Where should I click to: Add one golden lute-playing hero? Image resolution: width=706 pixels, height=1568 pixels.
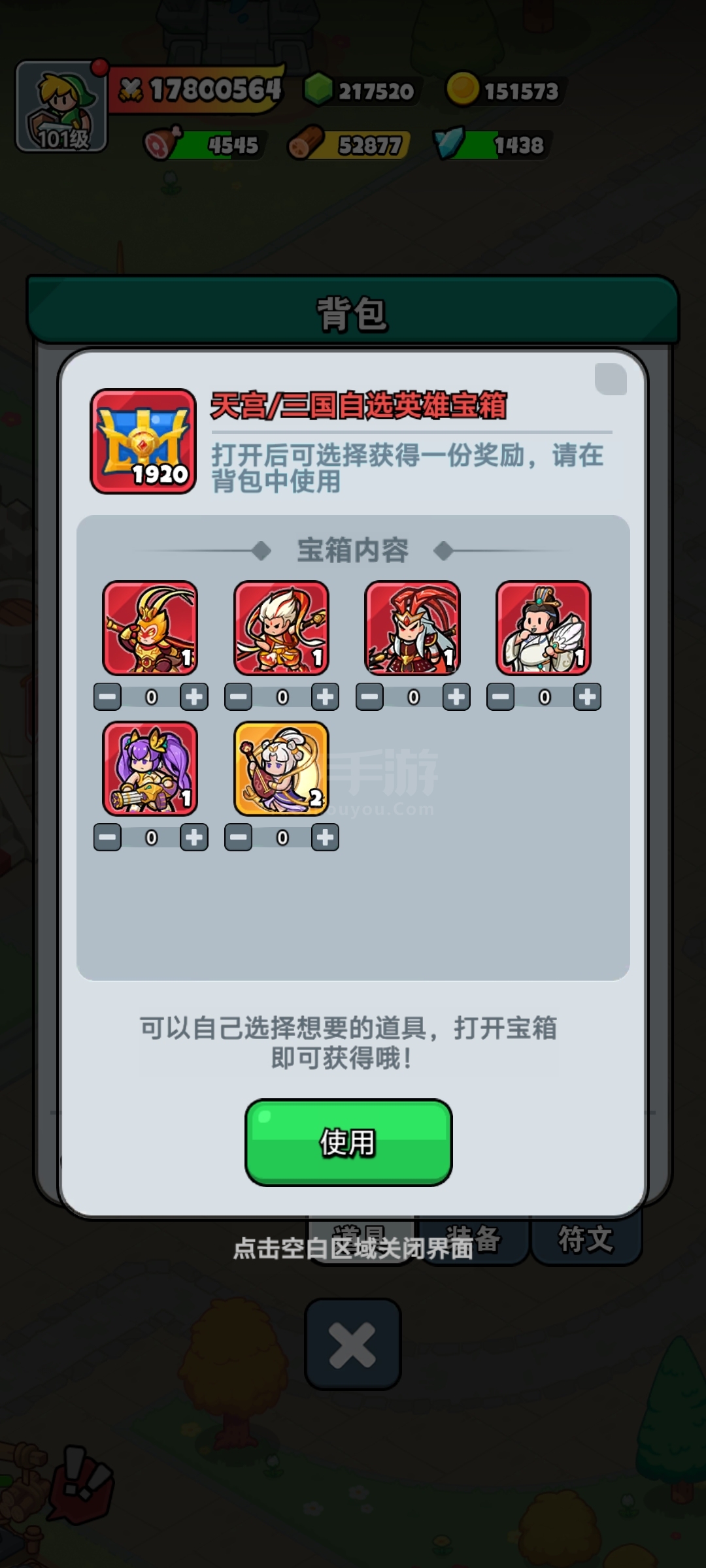pyautogui.click(x=325, y=838)
